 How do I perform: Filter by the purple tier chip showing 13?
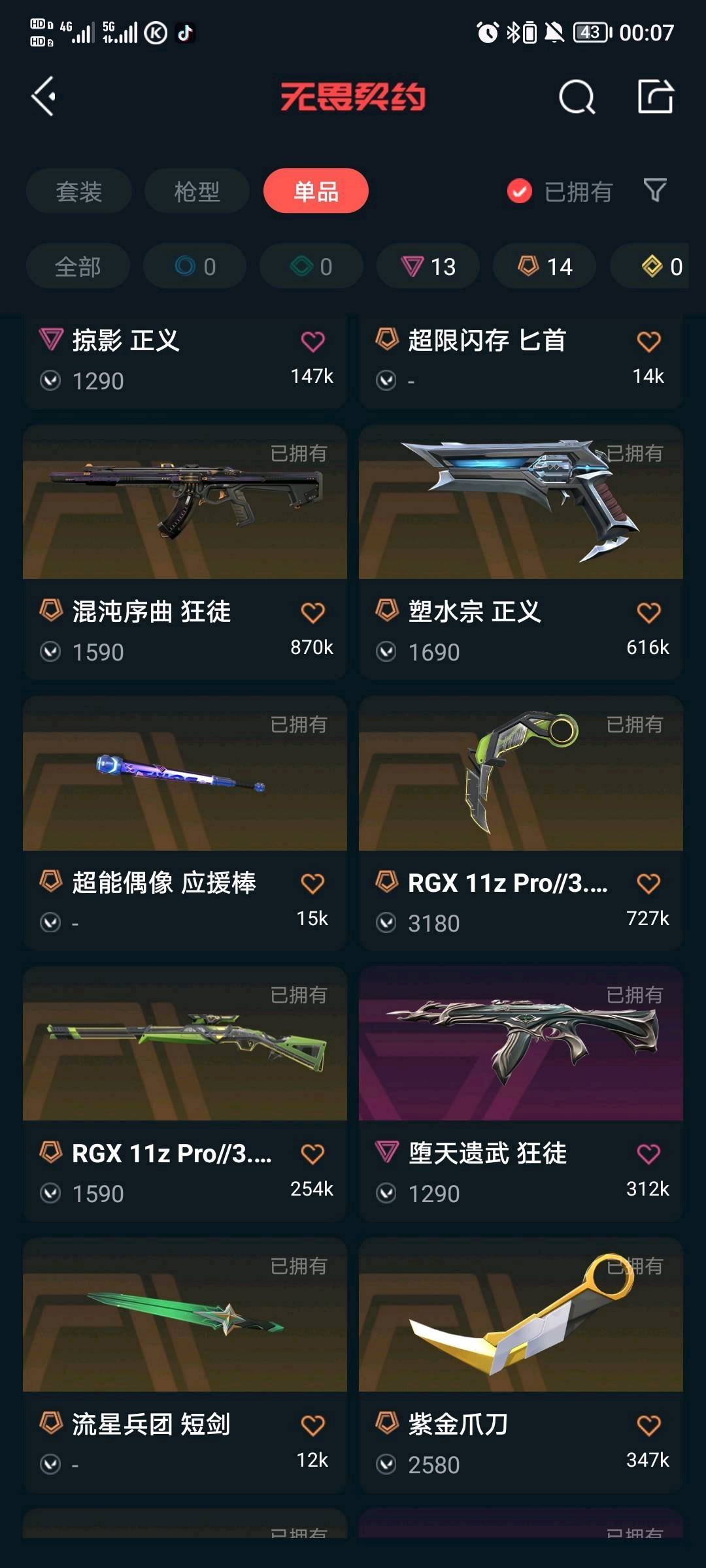tap(428, 267)
